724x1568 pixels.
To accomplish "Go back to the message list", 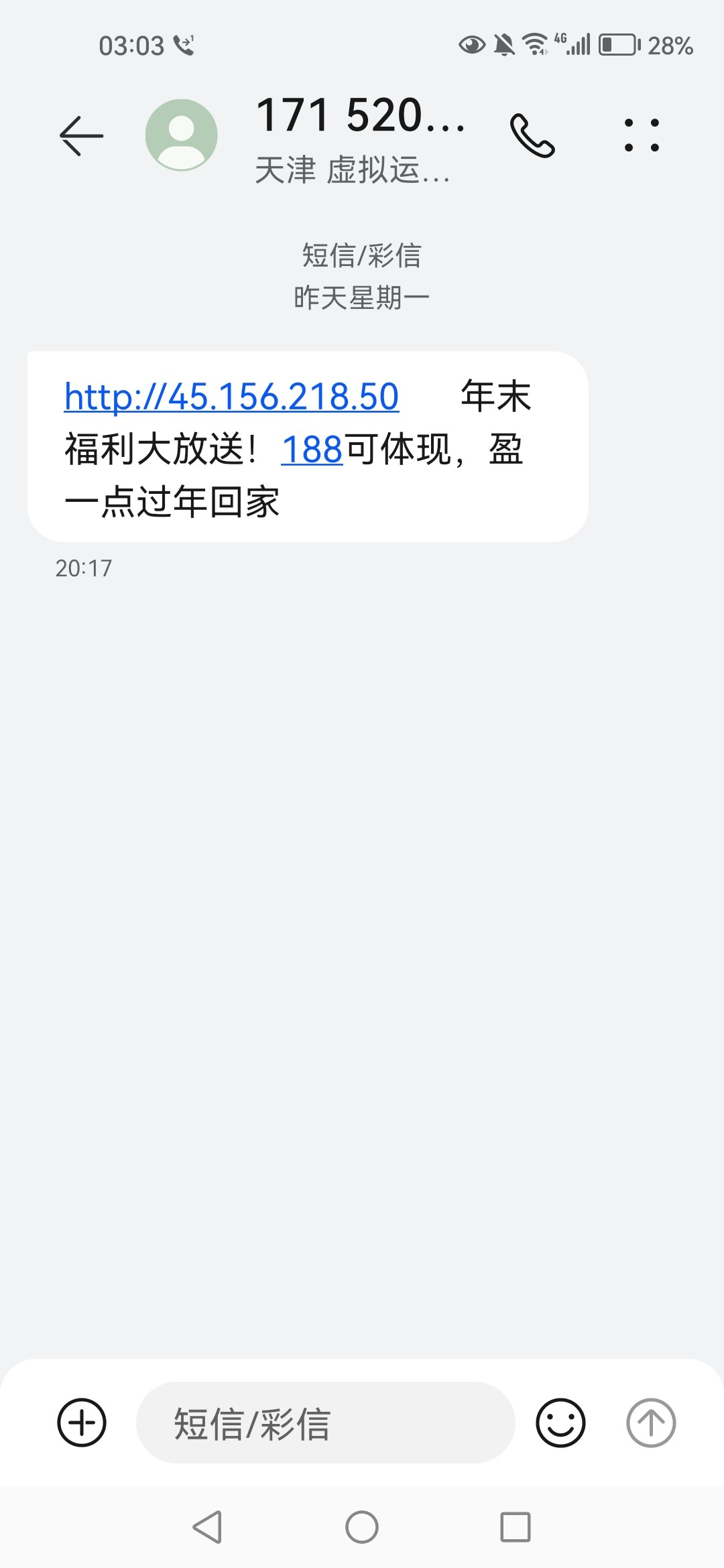I will 82,136.
